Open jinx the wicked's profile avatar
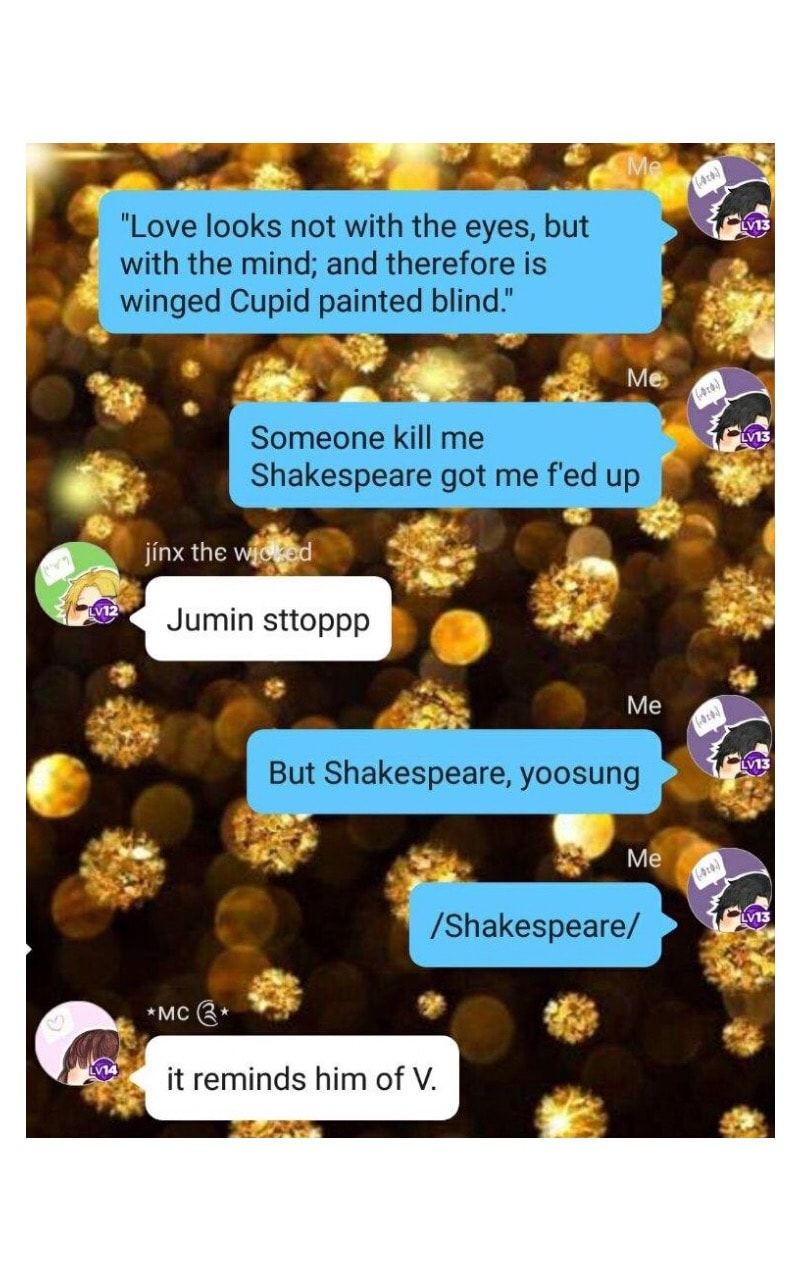This screenshot has width=800, height=1280. [78, 584]
